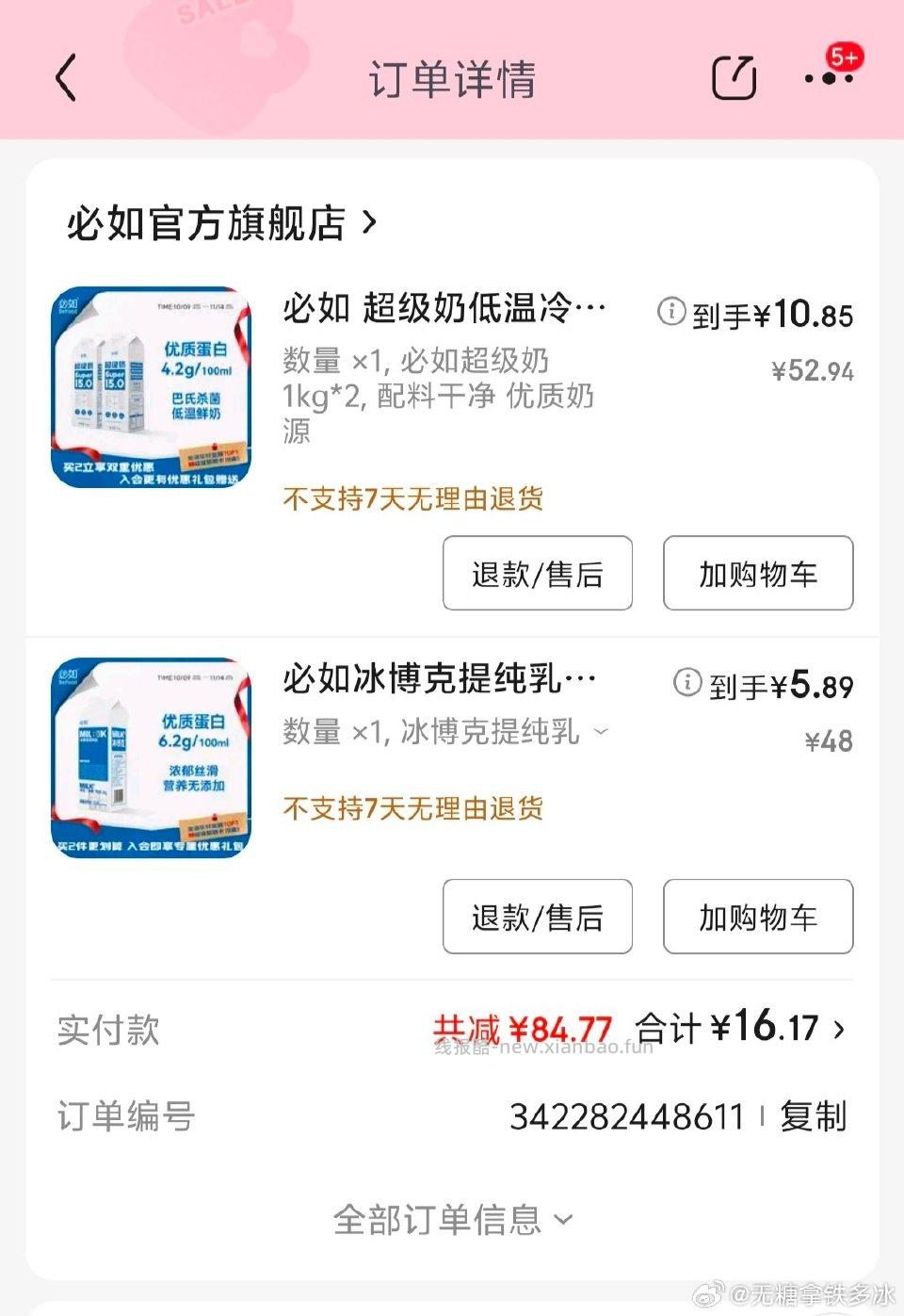Open the share panel for this order

(734, 79)
